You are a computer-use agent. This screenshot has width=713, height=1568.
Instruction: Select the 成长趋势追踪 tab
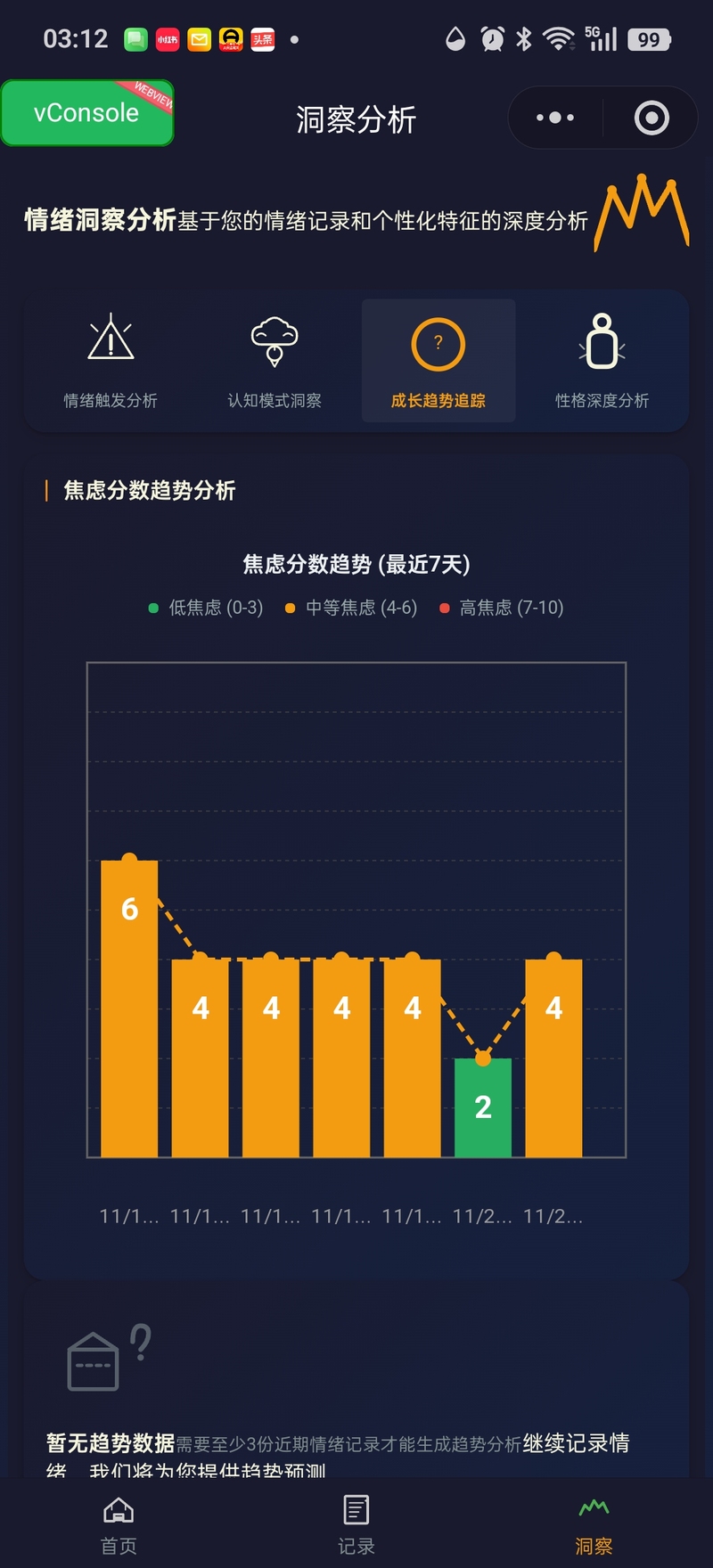[x=438, y=361]
